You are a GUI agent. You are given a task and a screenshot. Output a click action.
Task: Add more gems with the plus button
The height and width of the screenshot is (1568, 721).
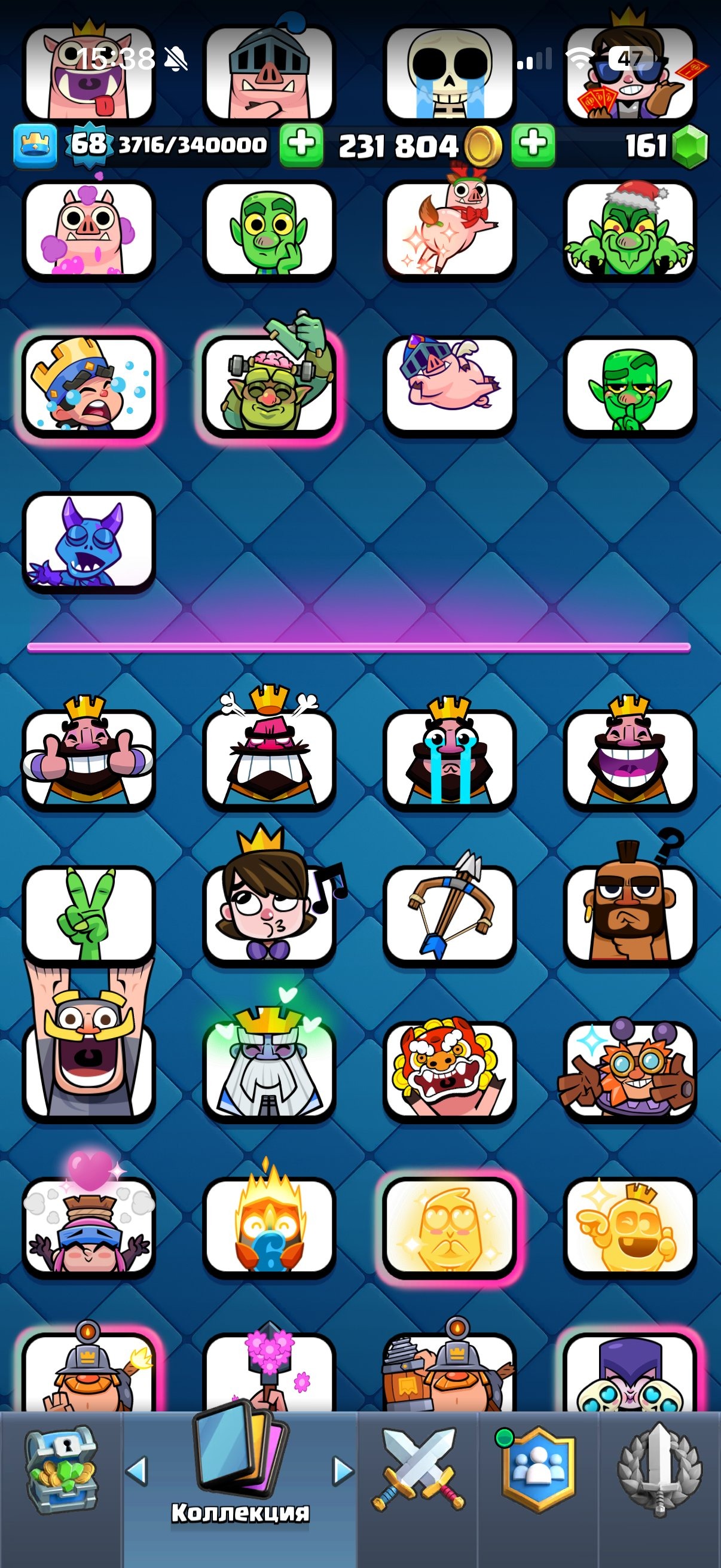pyautogui.click(x=533, y=145)
